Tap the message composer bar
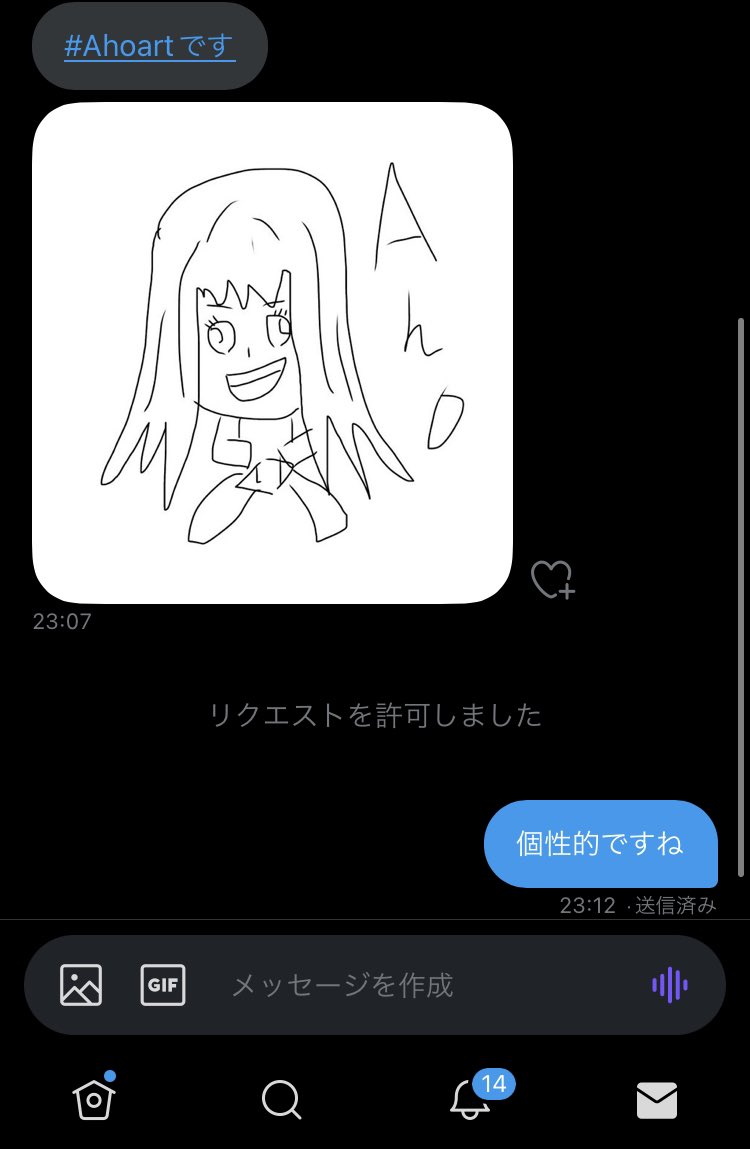 (x=375, y=984)
